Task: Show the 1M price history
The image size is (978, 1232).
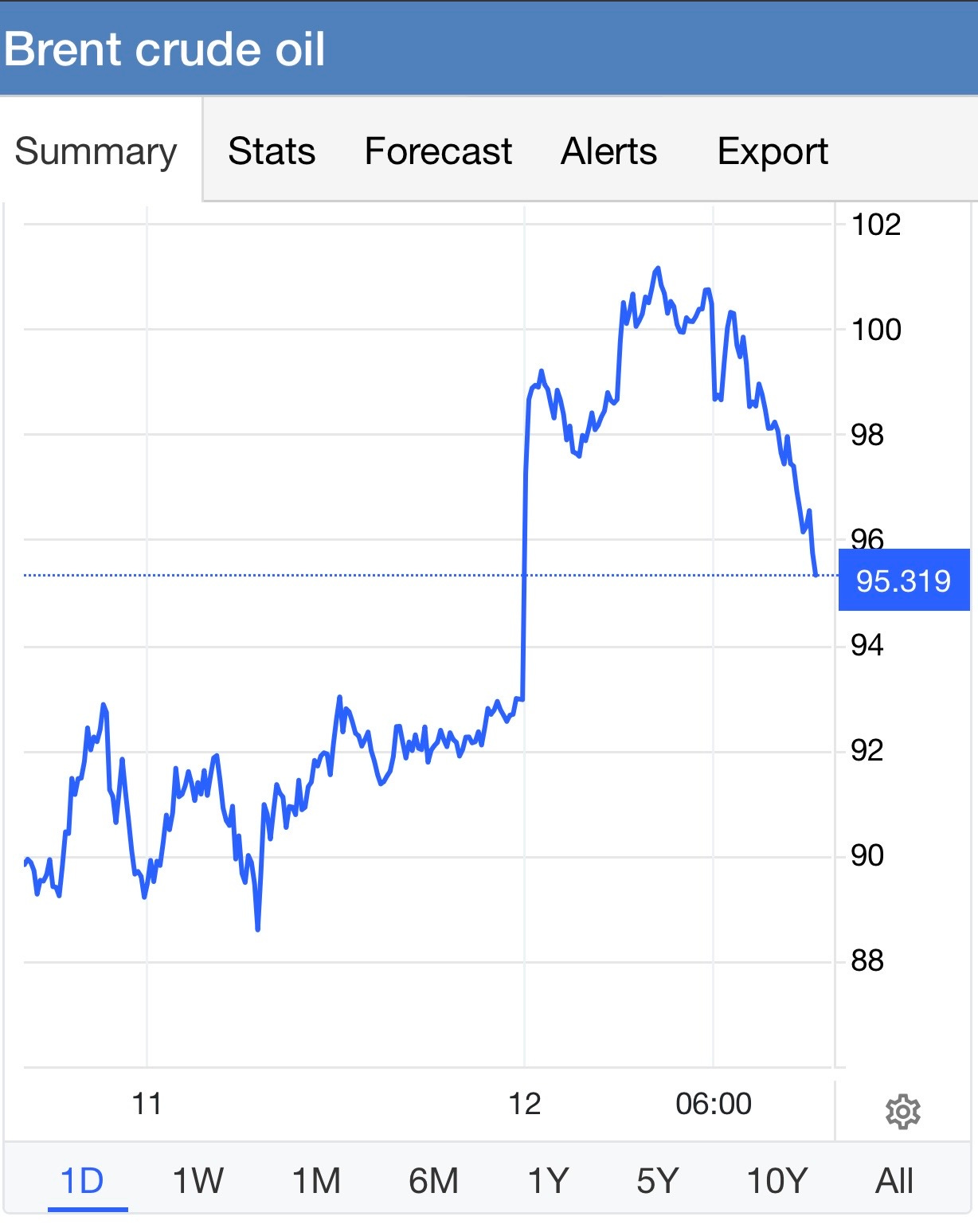Action: tap(316, 1180)
